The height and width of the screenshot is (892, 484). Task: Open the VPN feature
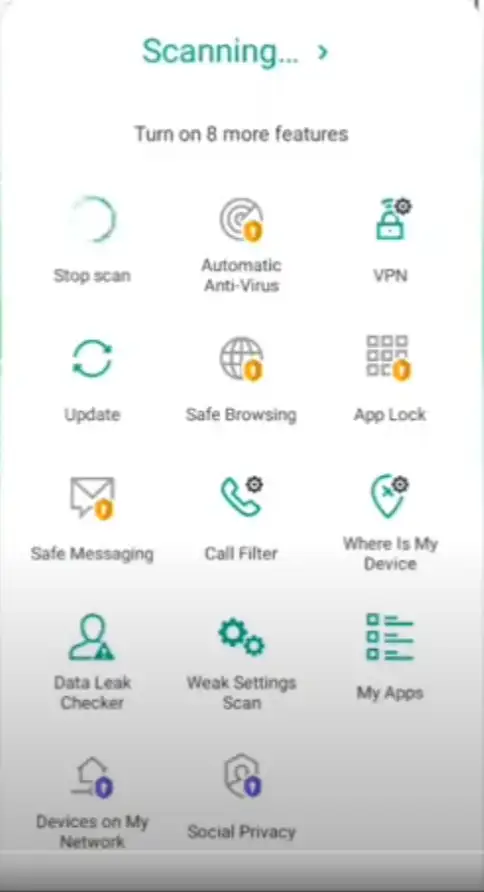click(390, 239)
